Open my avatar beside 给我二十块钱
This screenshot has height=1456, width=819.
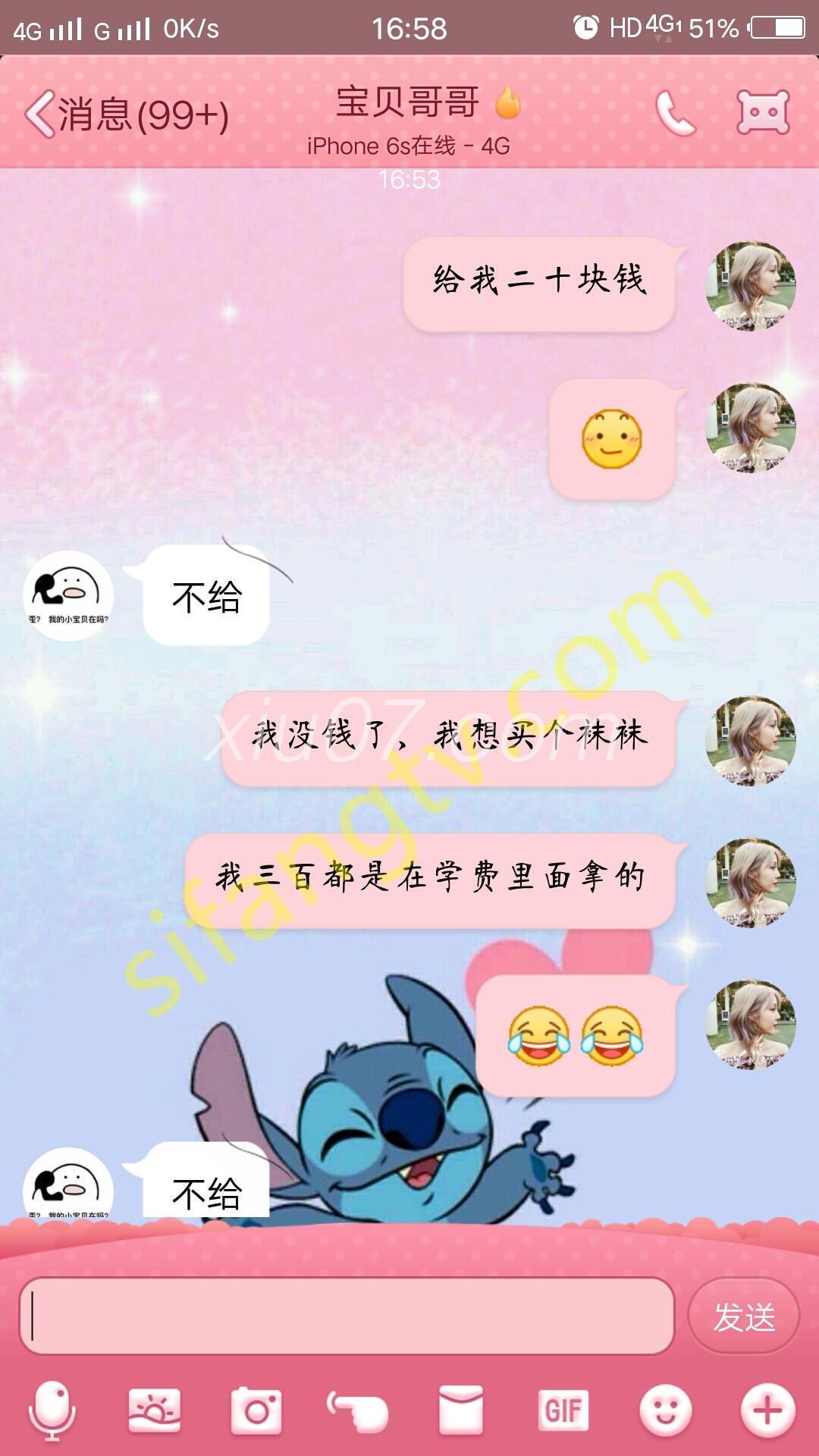pos(751,286)
